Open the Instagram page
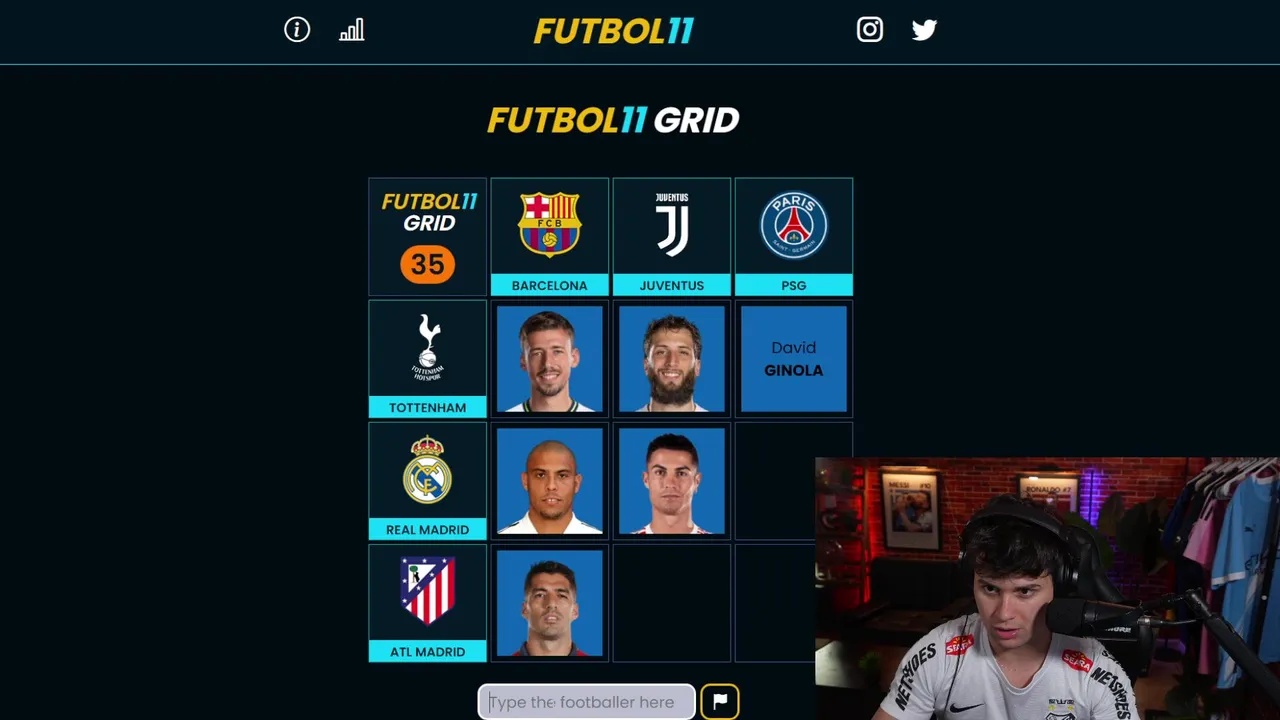This screenshot has height=720, width=1280. (870, 30)
